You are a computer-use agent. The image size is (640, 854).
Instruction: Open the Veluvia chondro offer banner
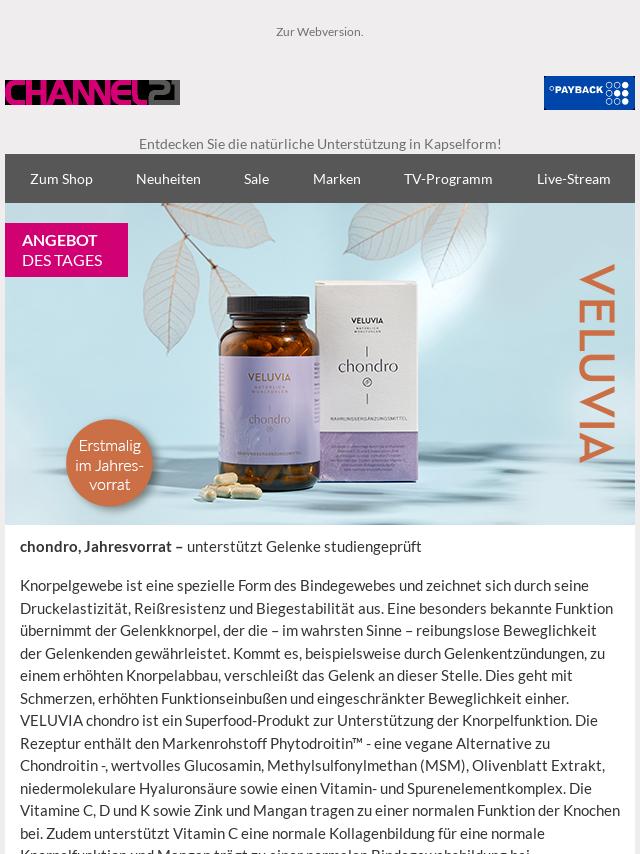(320, 364)
